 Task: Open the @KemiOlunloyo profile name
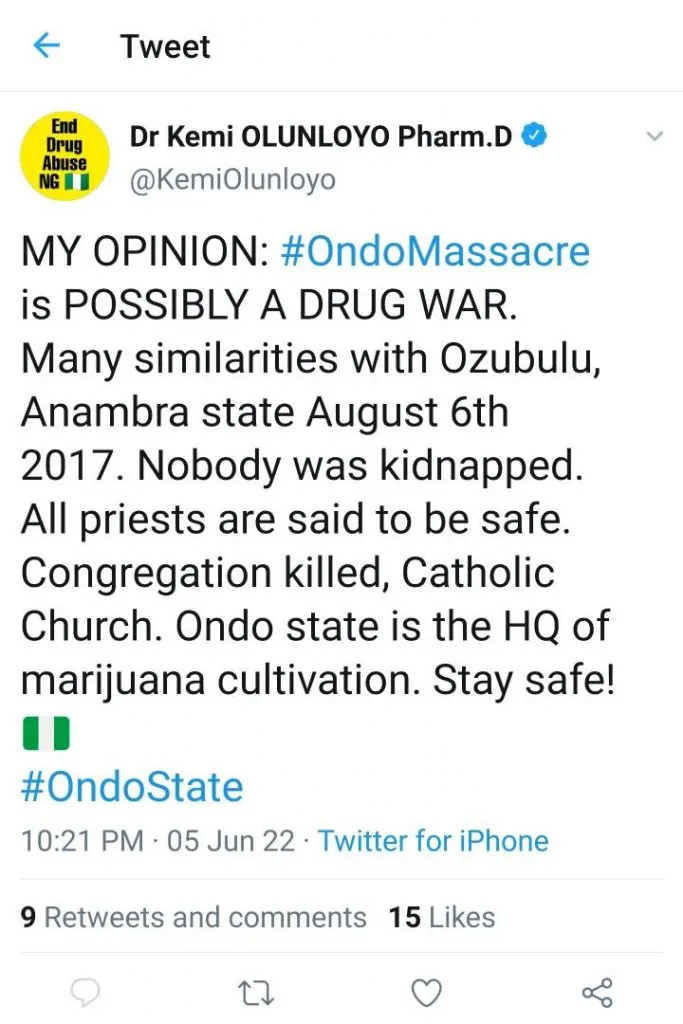(233, 180)
